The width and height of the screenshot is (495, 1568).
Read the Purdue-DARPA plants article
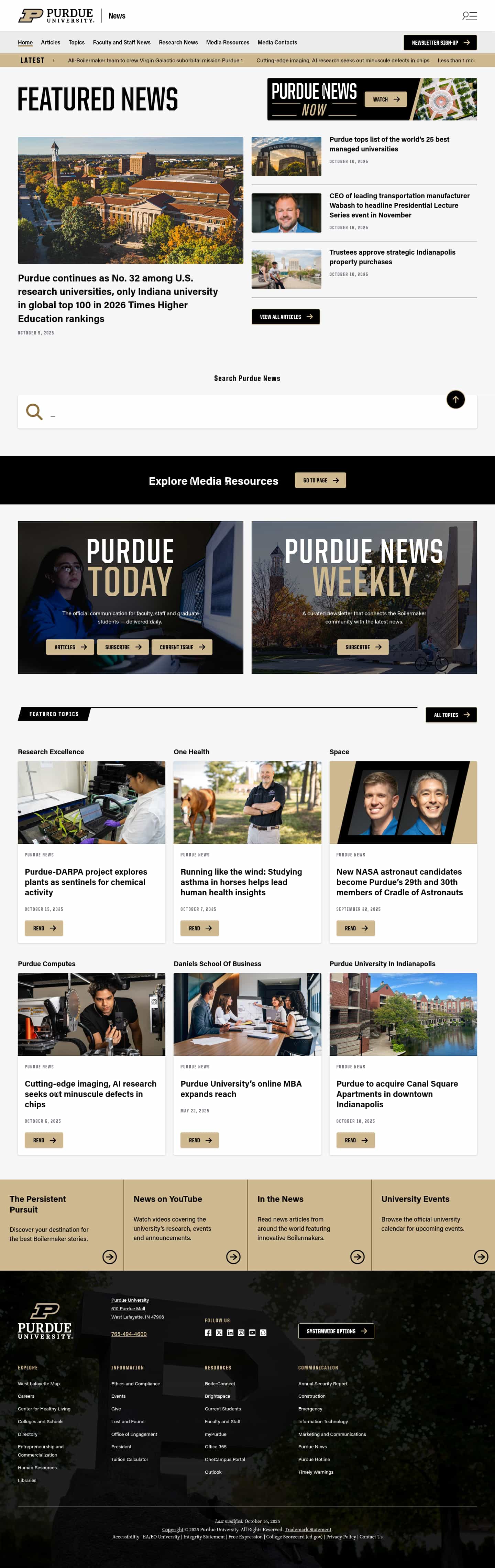pos(44,928)
